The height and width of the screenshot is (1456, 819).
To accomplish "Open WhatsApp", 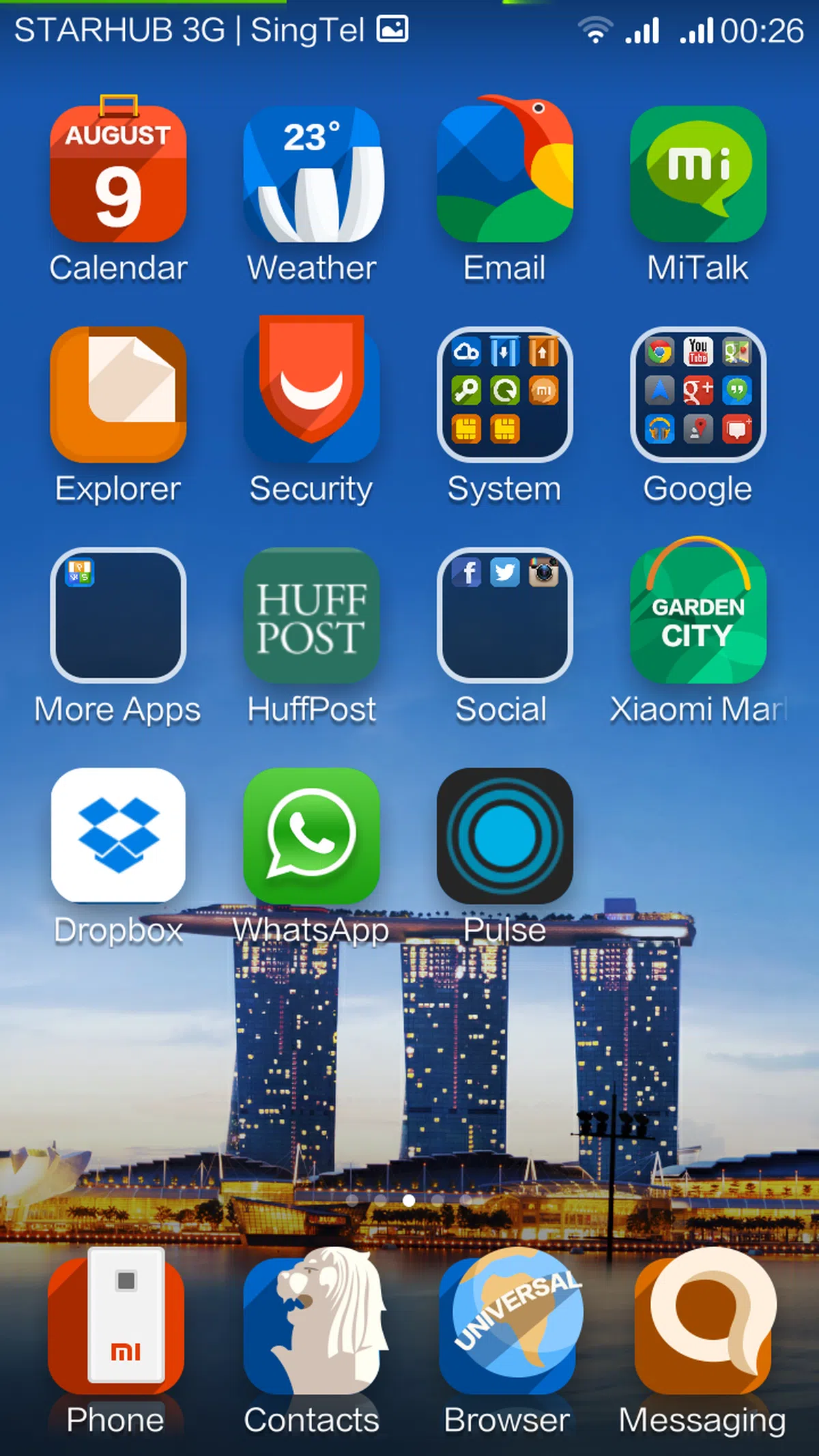I will [312, 836].
